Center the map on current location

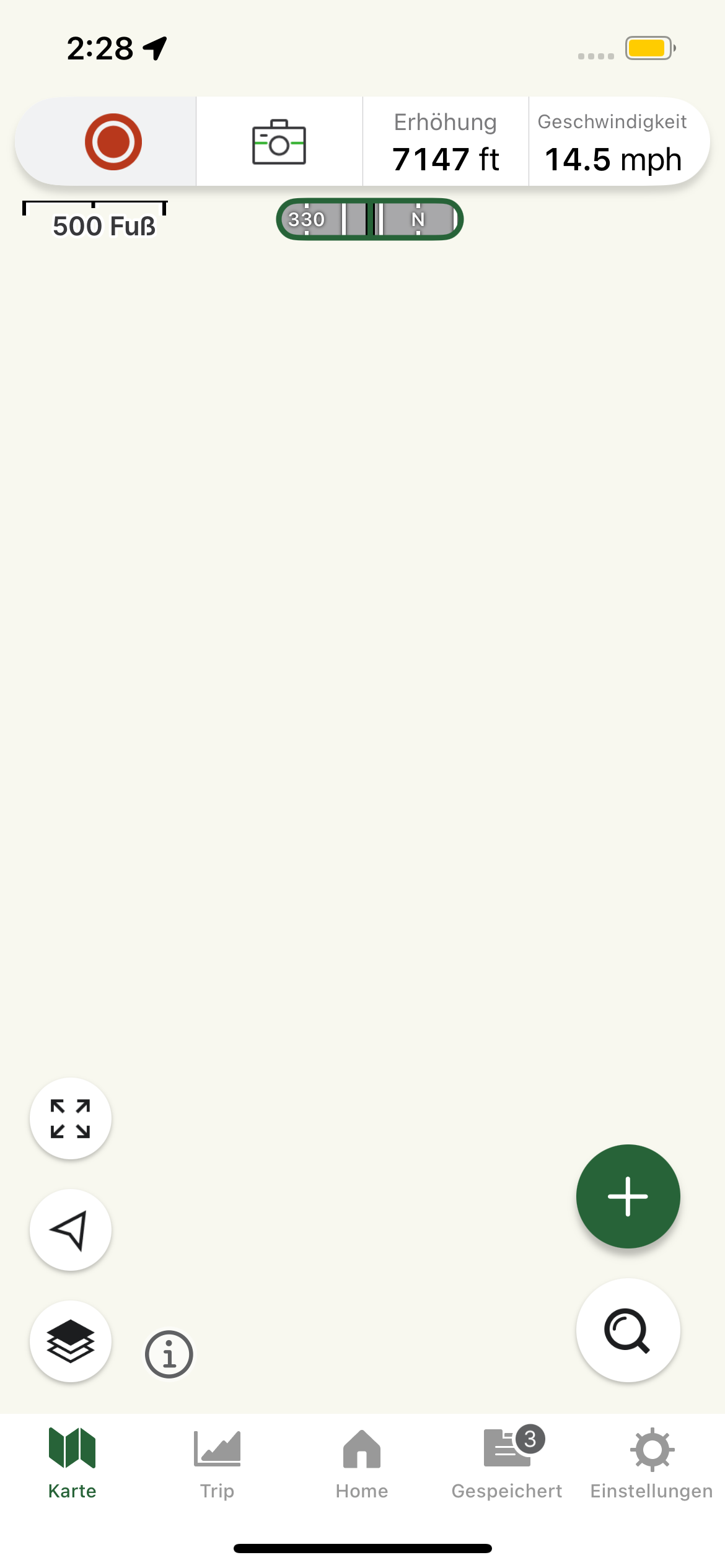(71, 1230)
